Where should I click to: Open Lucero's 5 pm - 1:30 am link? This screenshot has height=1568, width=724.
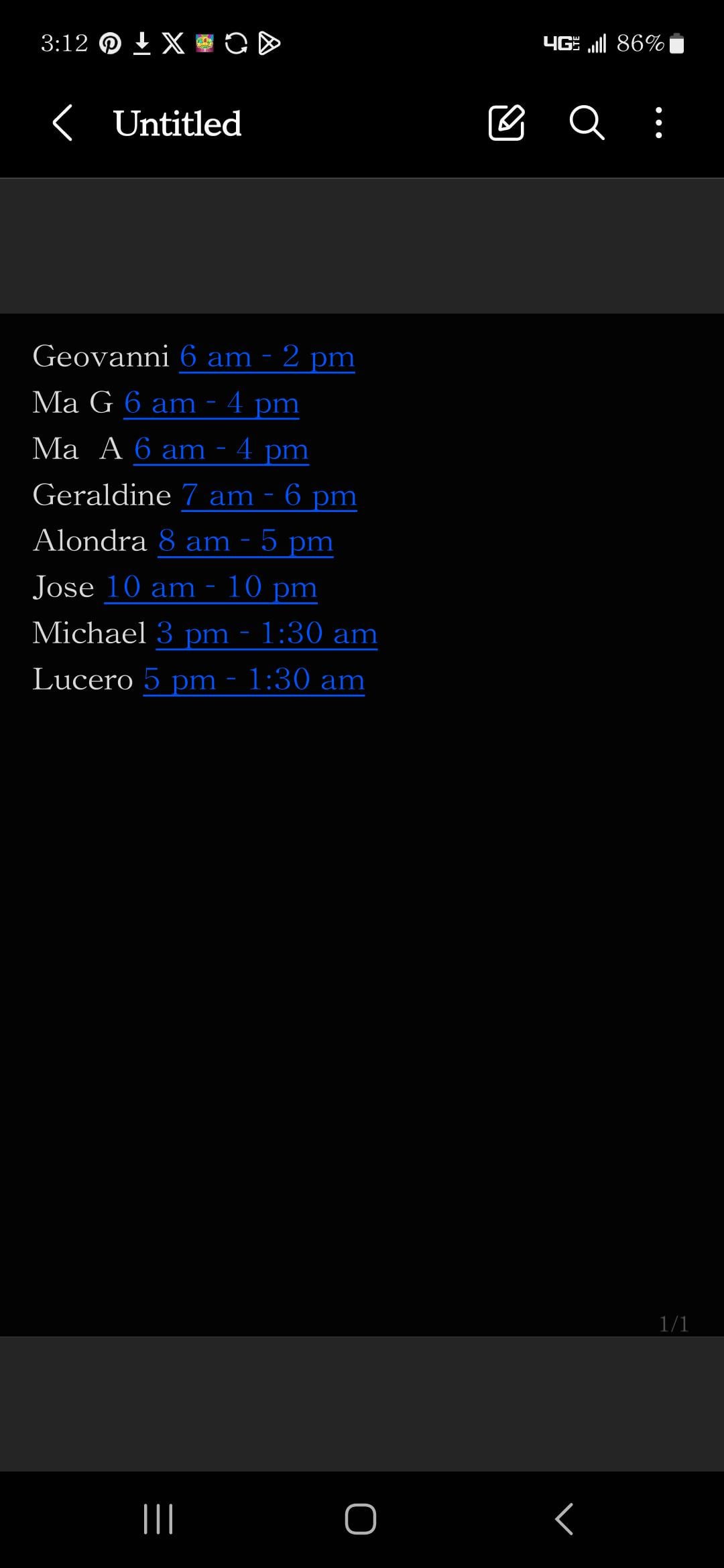tap(254, 679)
